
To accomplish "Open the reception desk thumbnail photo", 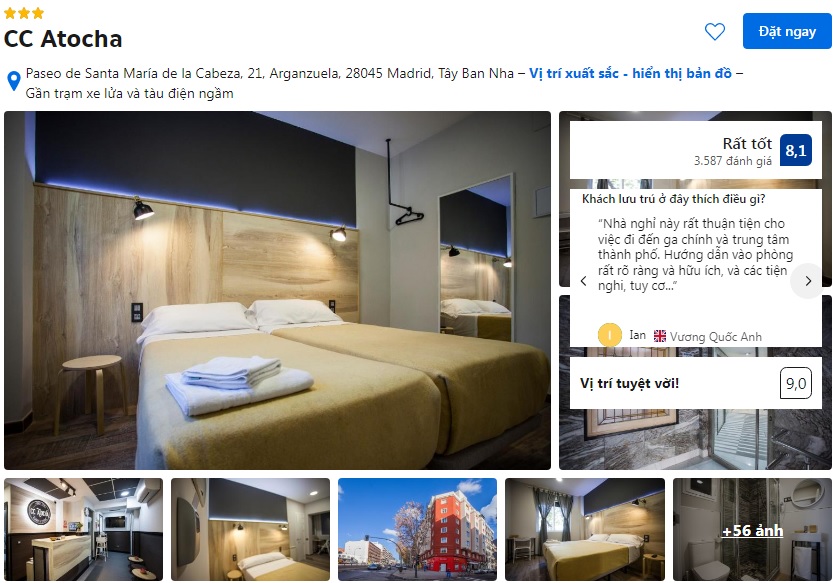I will (83, 529).
